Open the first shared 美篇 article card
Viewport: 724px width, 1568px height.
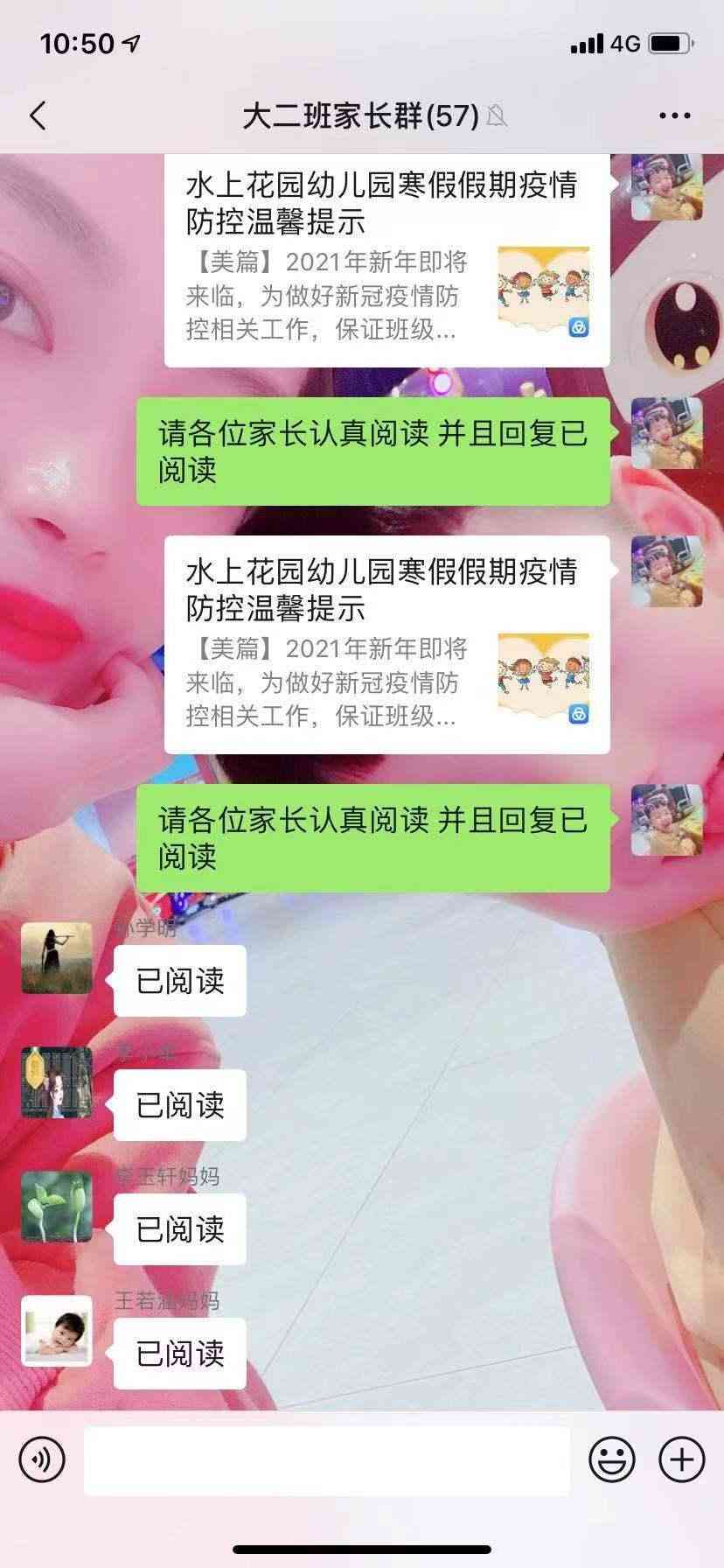tap(386, 260)
